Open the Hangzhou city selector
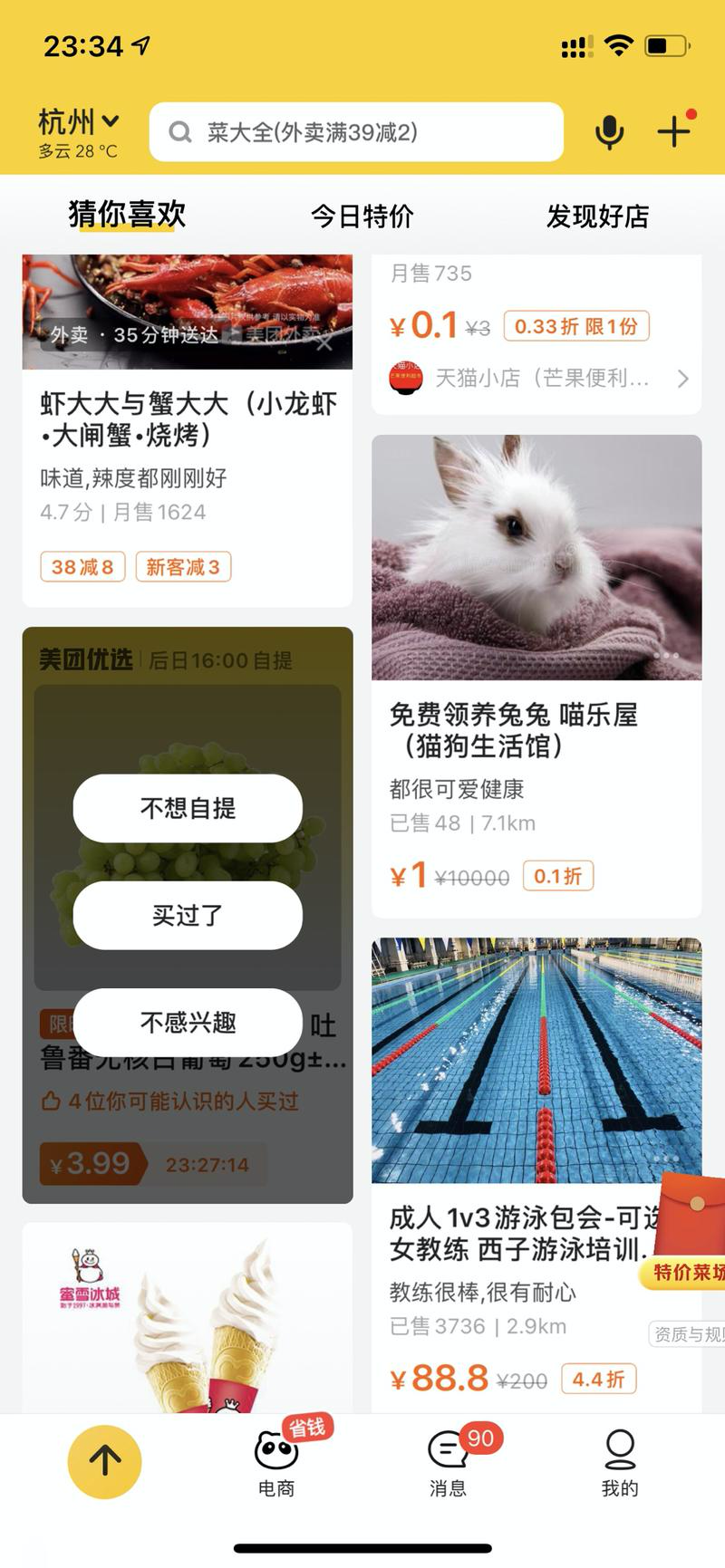 click(78, 131)
